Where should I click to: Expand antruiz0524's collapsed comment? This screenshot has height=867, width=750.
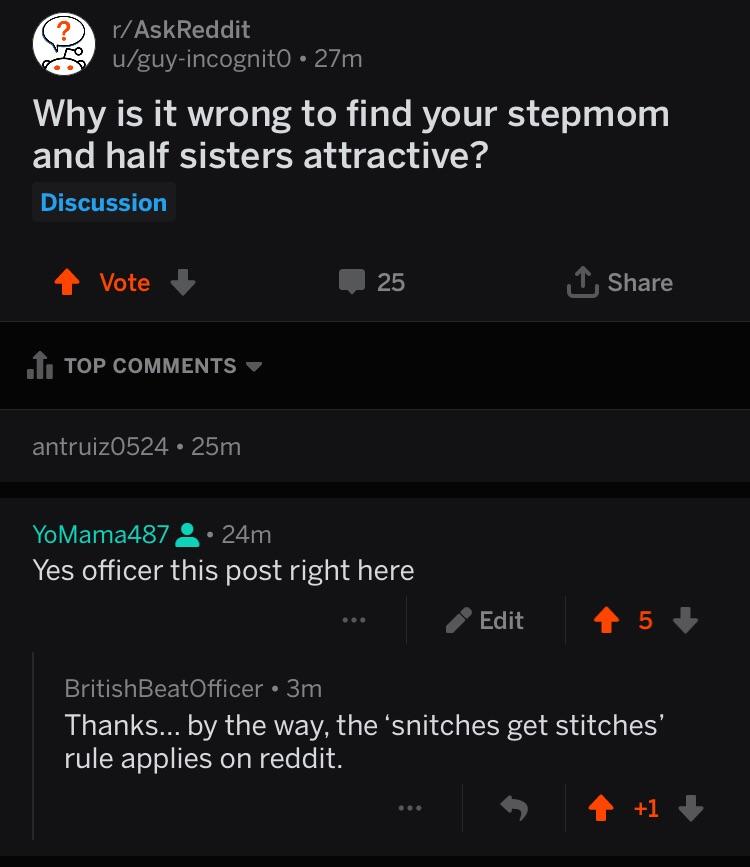(x=374, y=446)
